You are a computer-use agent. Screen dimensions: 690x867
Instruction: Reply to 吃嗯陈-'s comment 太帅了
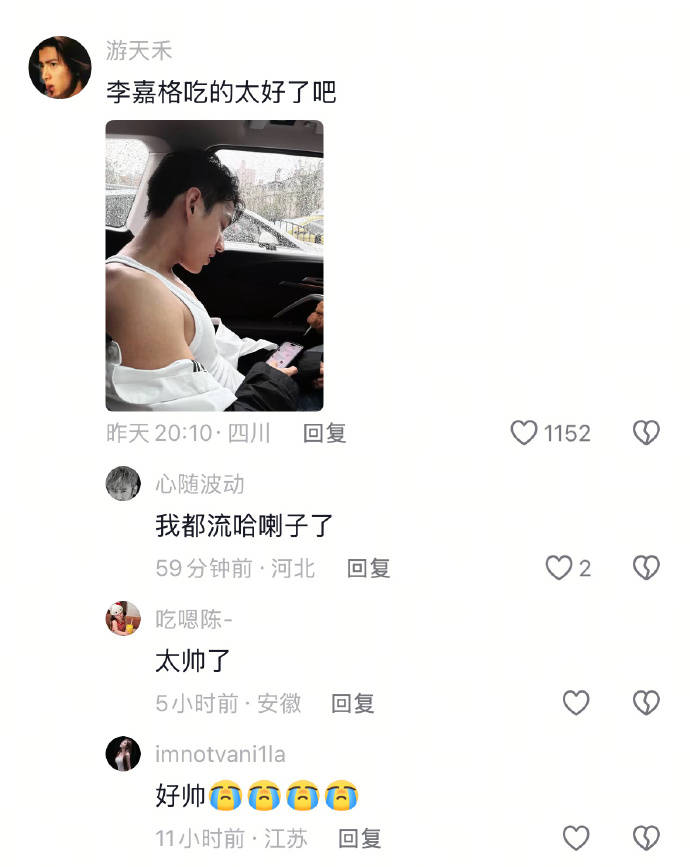353,703
